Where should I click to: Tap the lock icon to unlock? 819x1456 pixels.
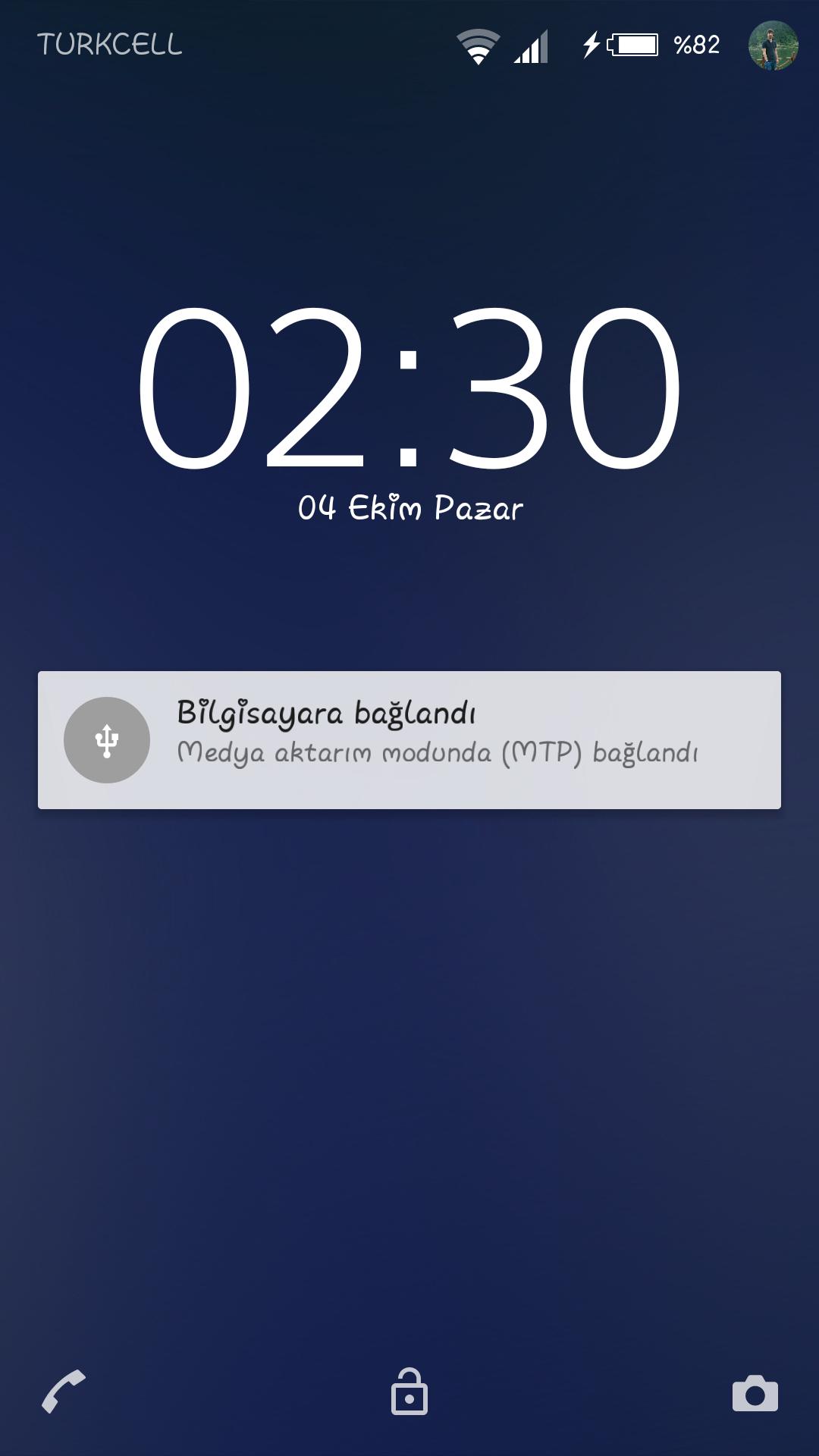(x=409, y=1392)
